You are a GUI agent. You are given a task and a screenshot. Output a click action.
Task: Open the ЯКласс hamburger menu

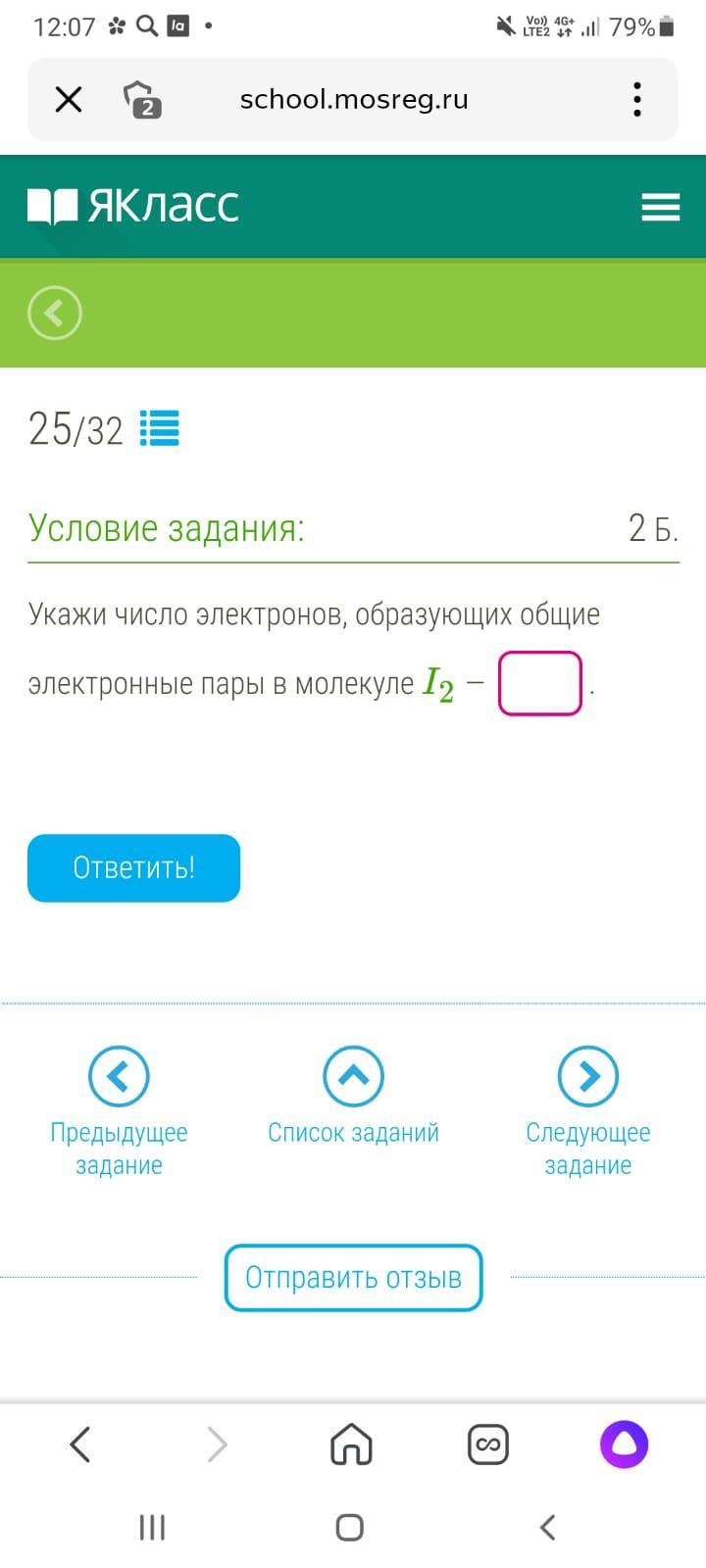tap(660, 207)
